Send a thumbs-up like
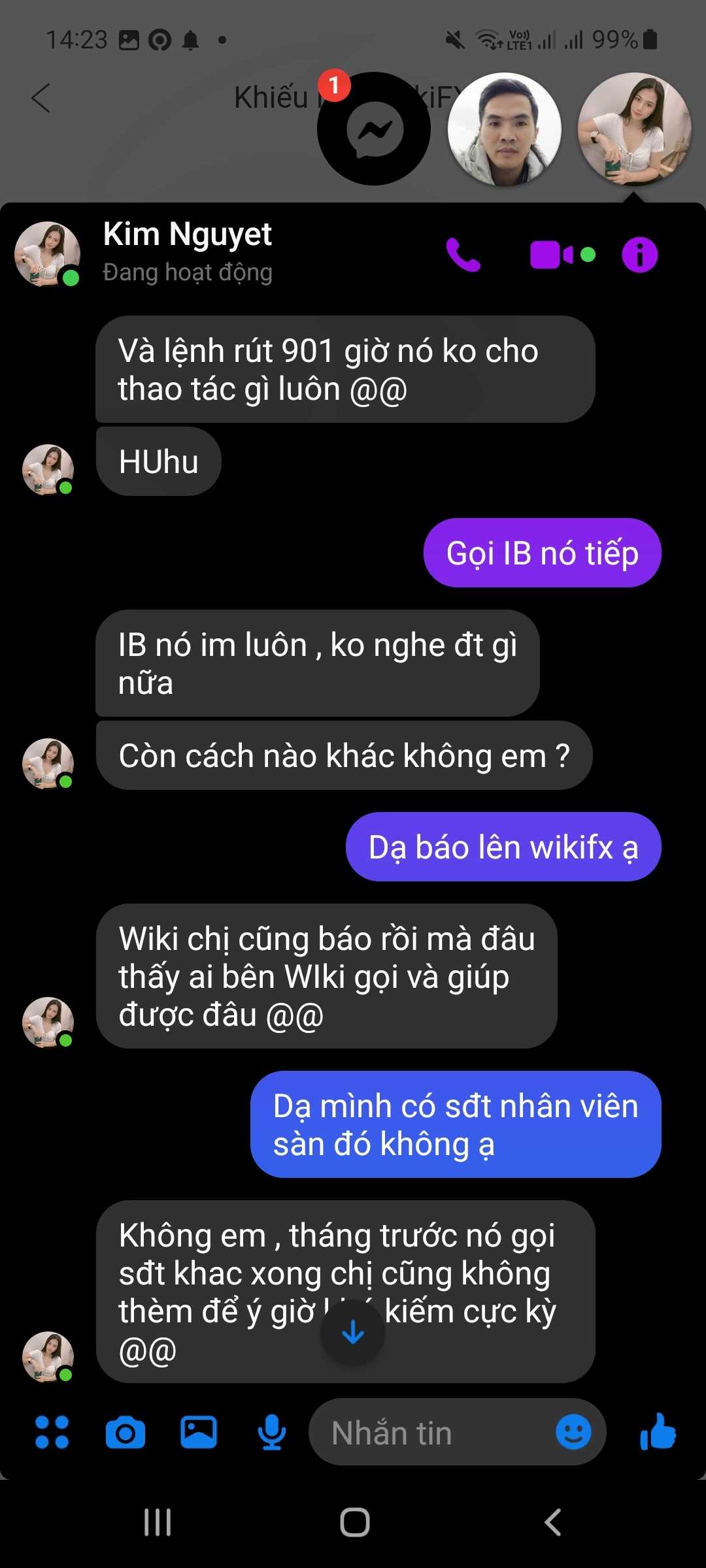This screenshot has height=1568, width=706. [x=658, y=1431]
